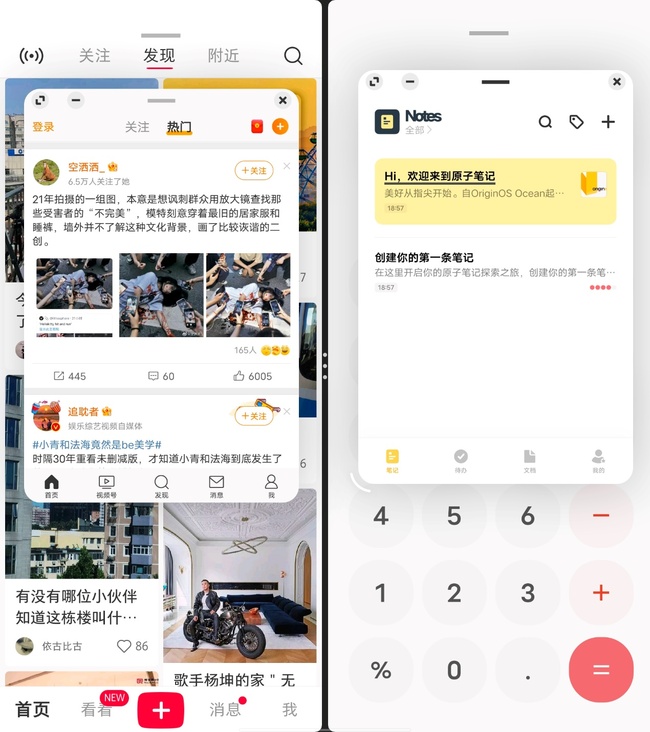Open the tag icon in Notes
The height and width of the screenshot is (732, 650).
[576, 122]
